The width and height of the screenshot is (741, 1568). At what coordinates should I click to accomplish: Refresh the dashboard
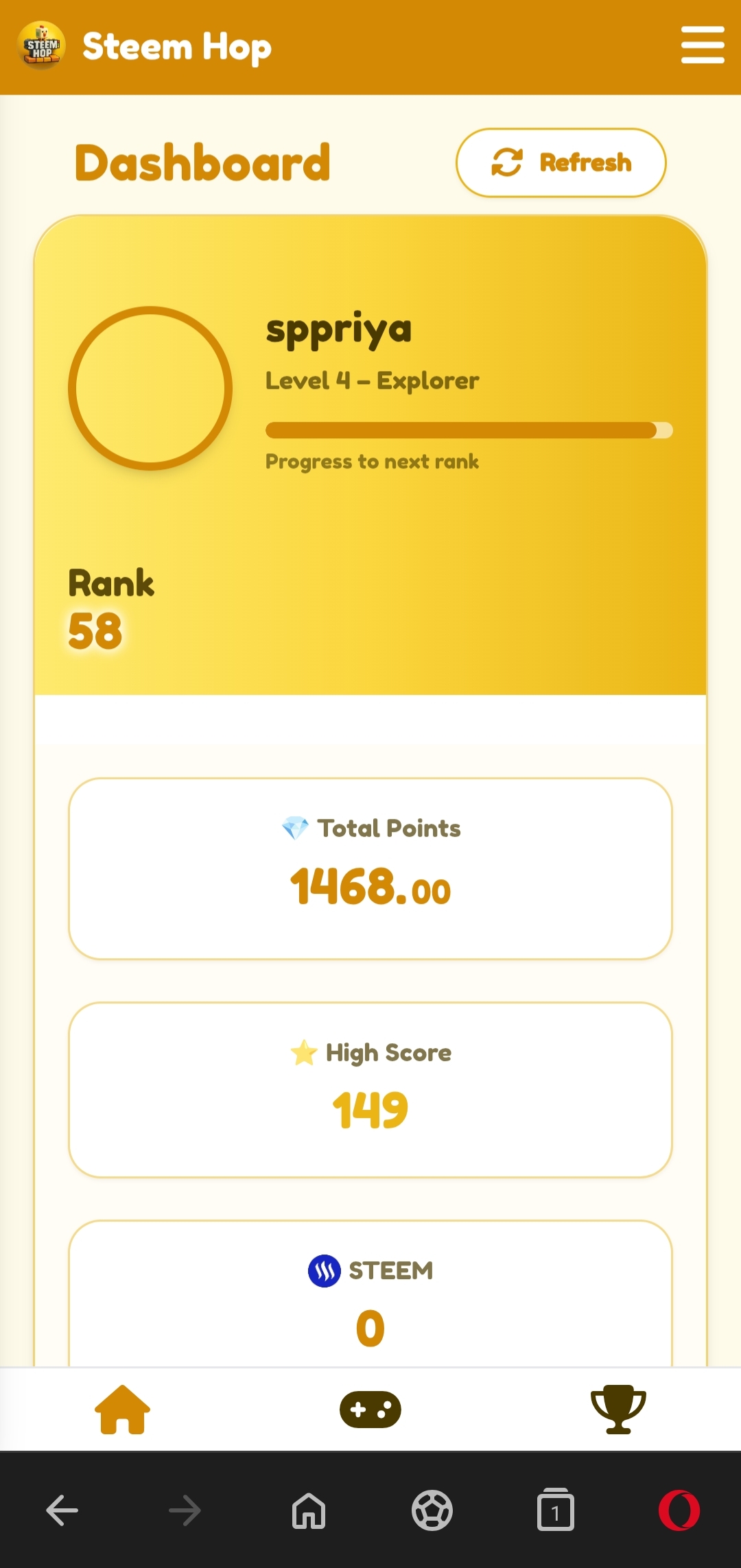click(561, 163)
